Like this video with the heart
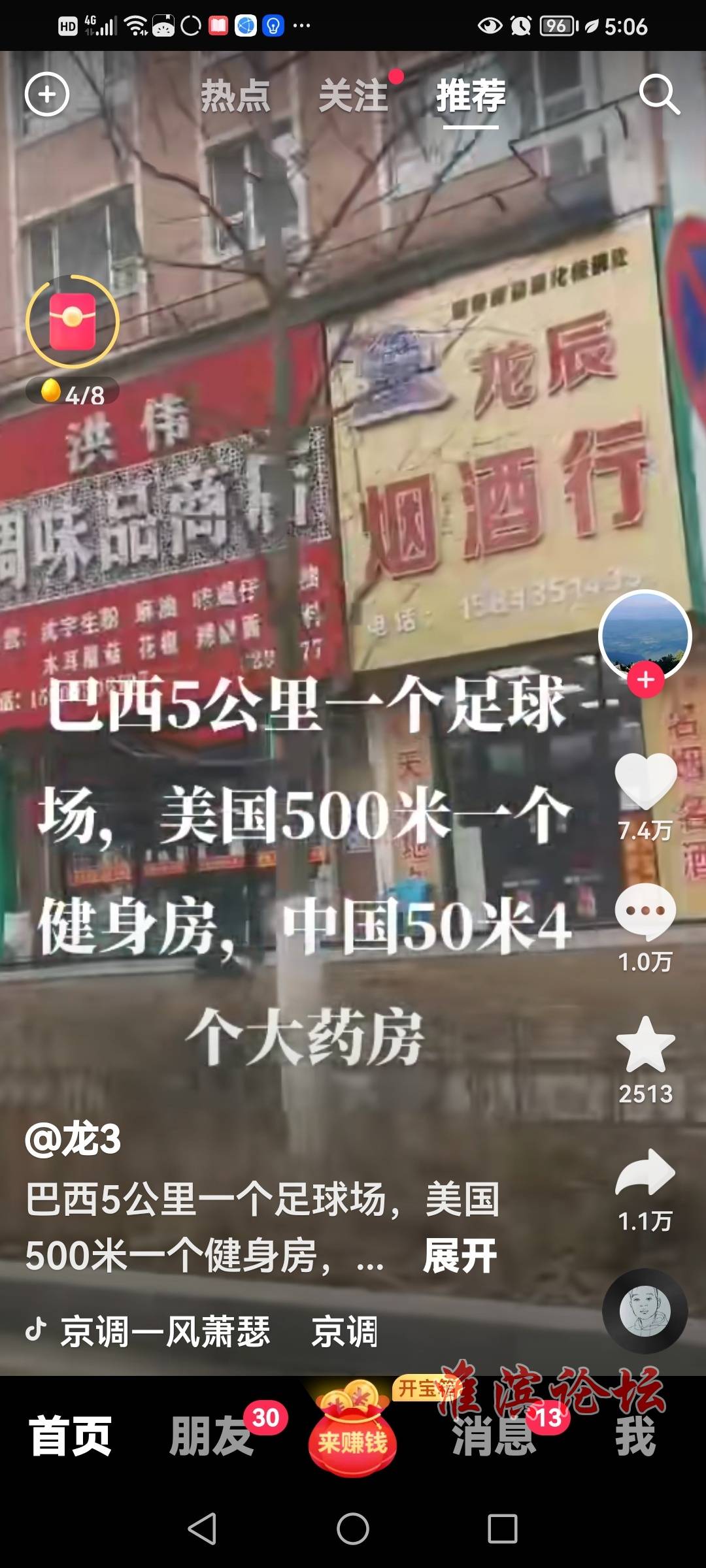This screenshot has width=706, height=1568. tap(645, 781)
